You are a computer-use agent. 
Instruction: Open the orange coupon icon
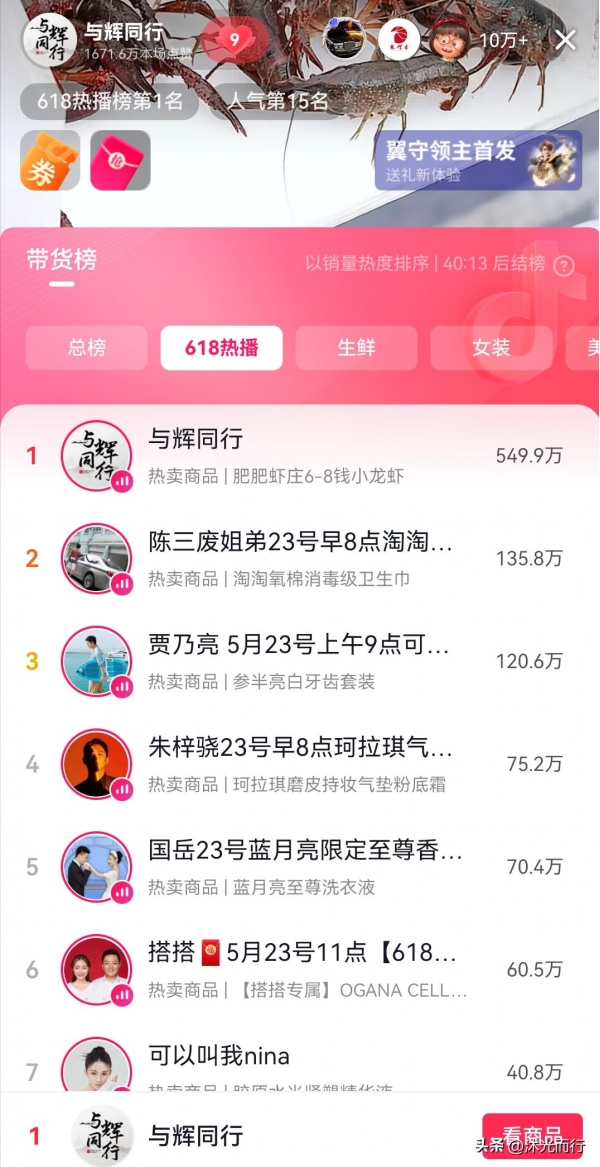click(x=50, y=160)
